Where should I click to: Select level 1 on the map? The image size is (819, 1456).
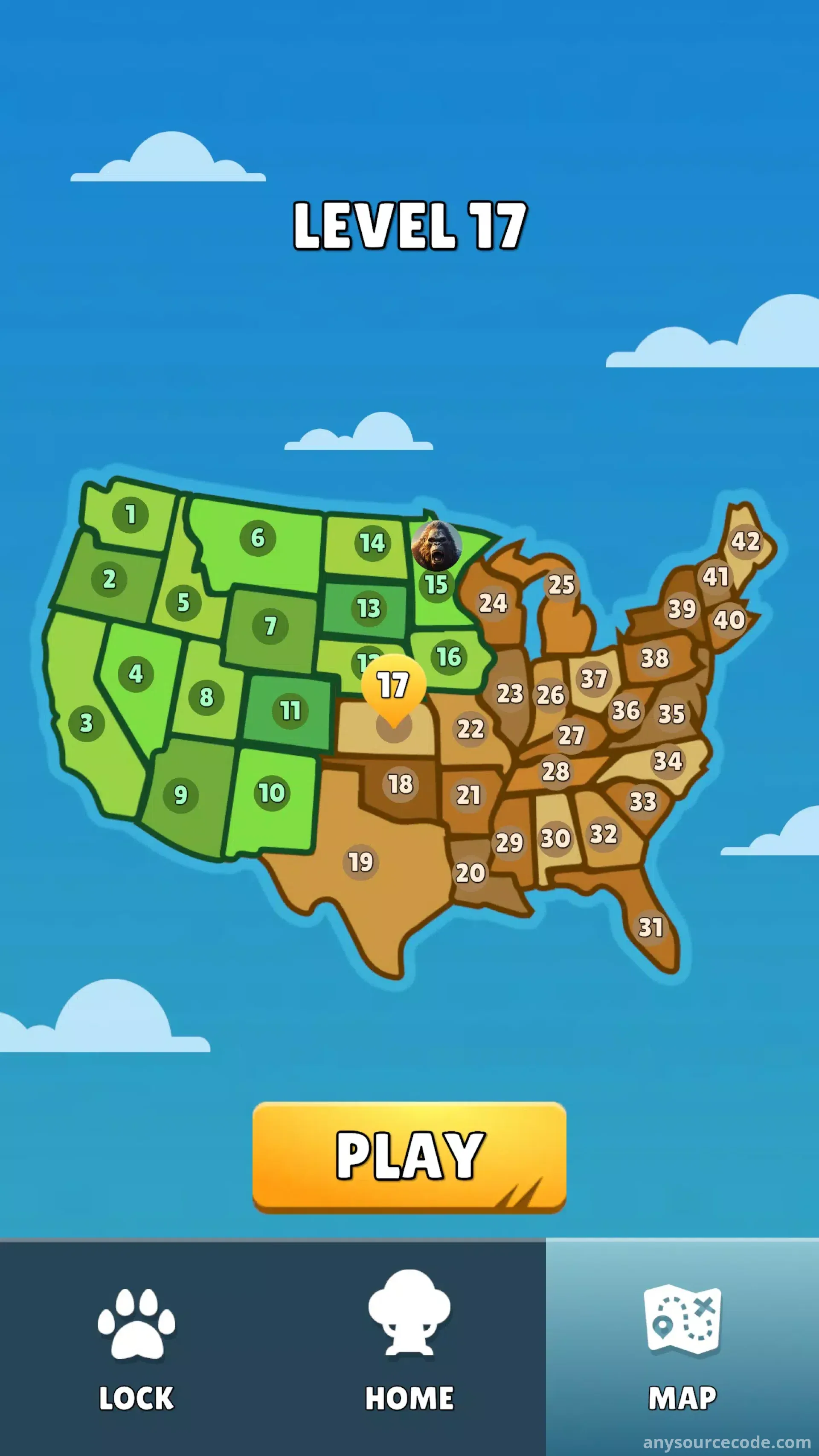(131, 514)
